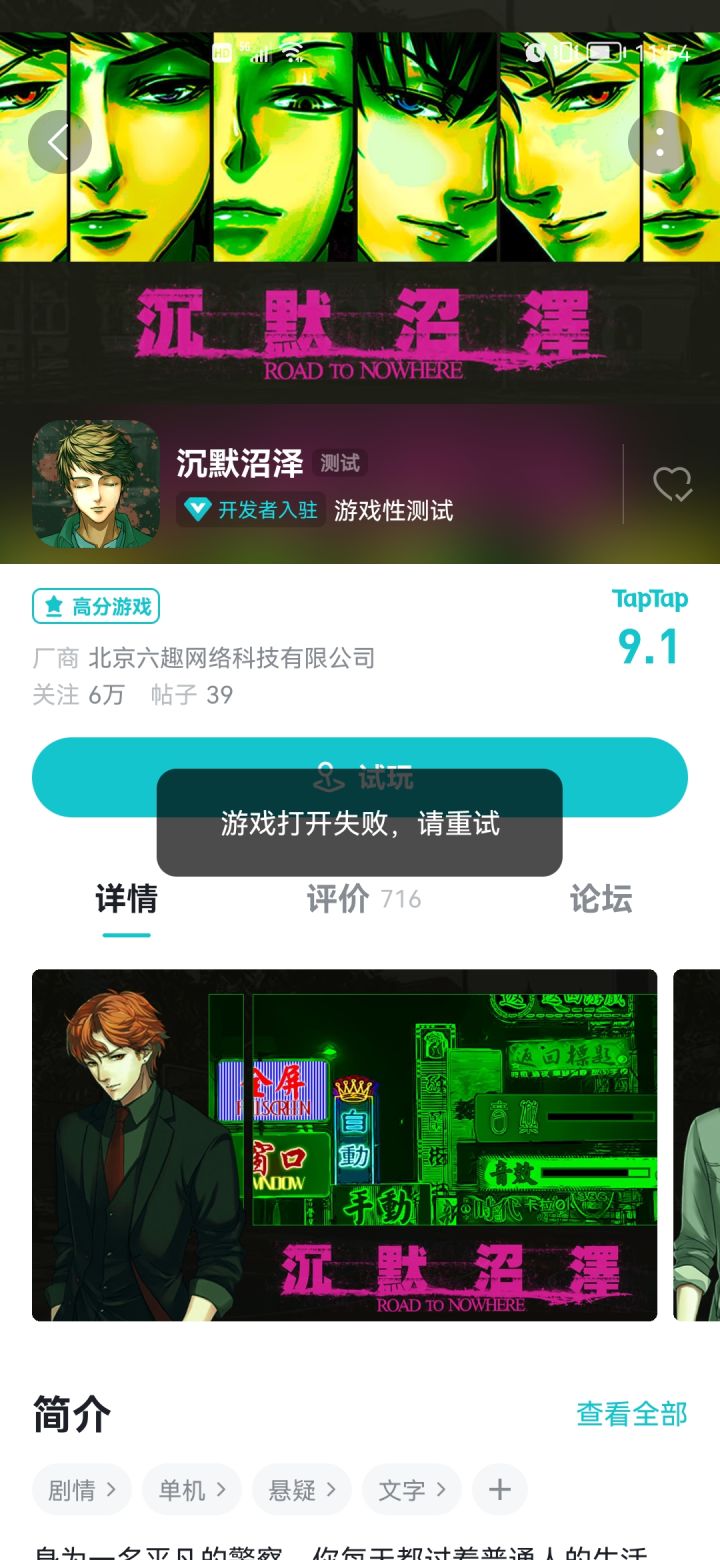Expand the 剧情 tag
The height and width of the screenshot is (1560, 720).
coord(81,1489)
